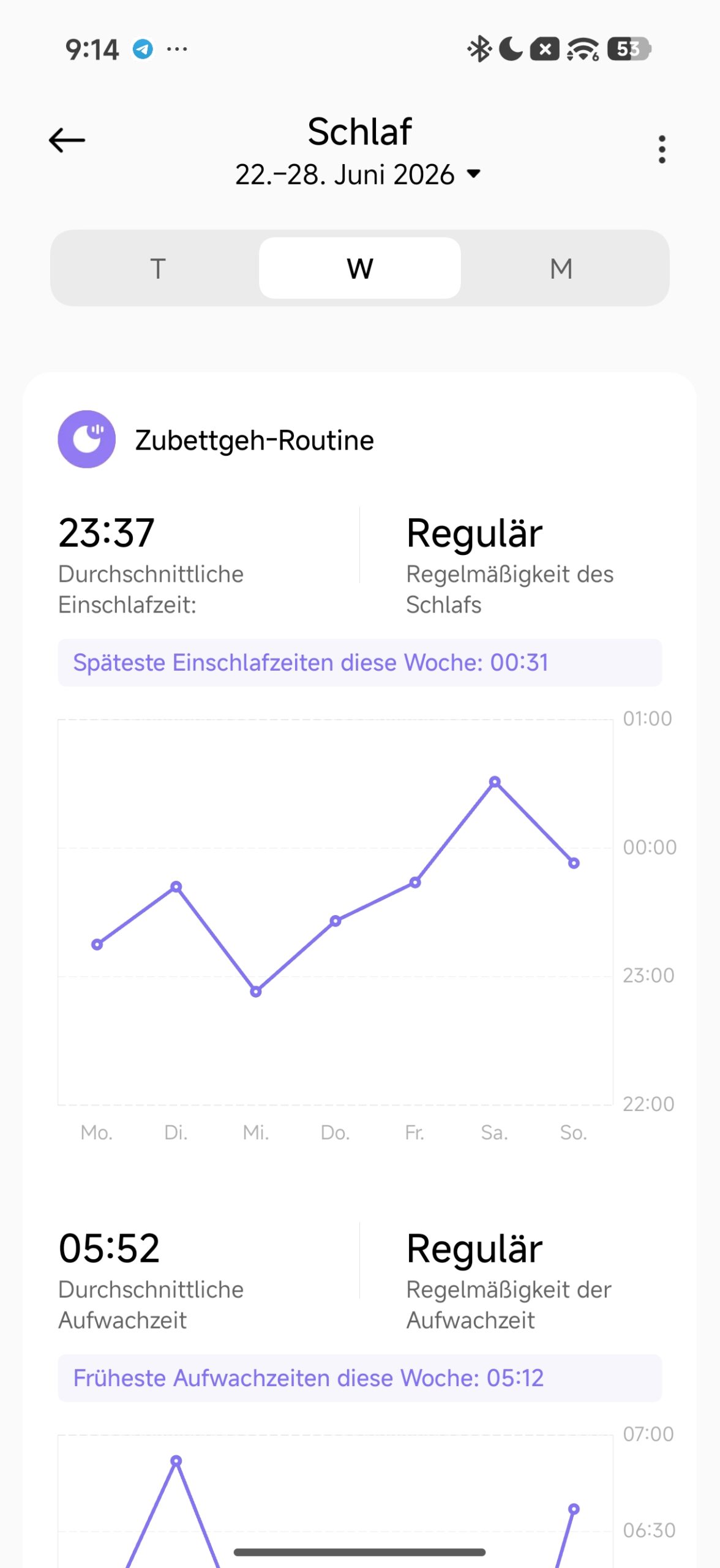
Task: Switch to the M month tab
Action: point(561,268)
